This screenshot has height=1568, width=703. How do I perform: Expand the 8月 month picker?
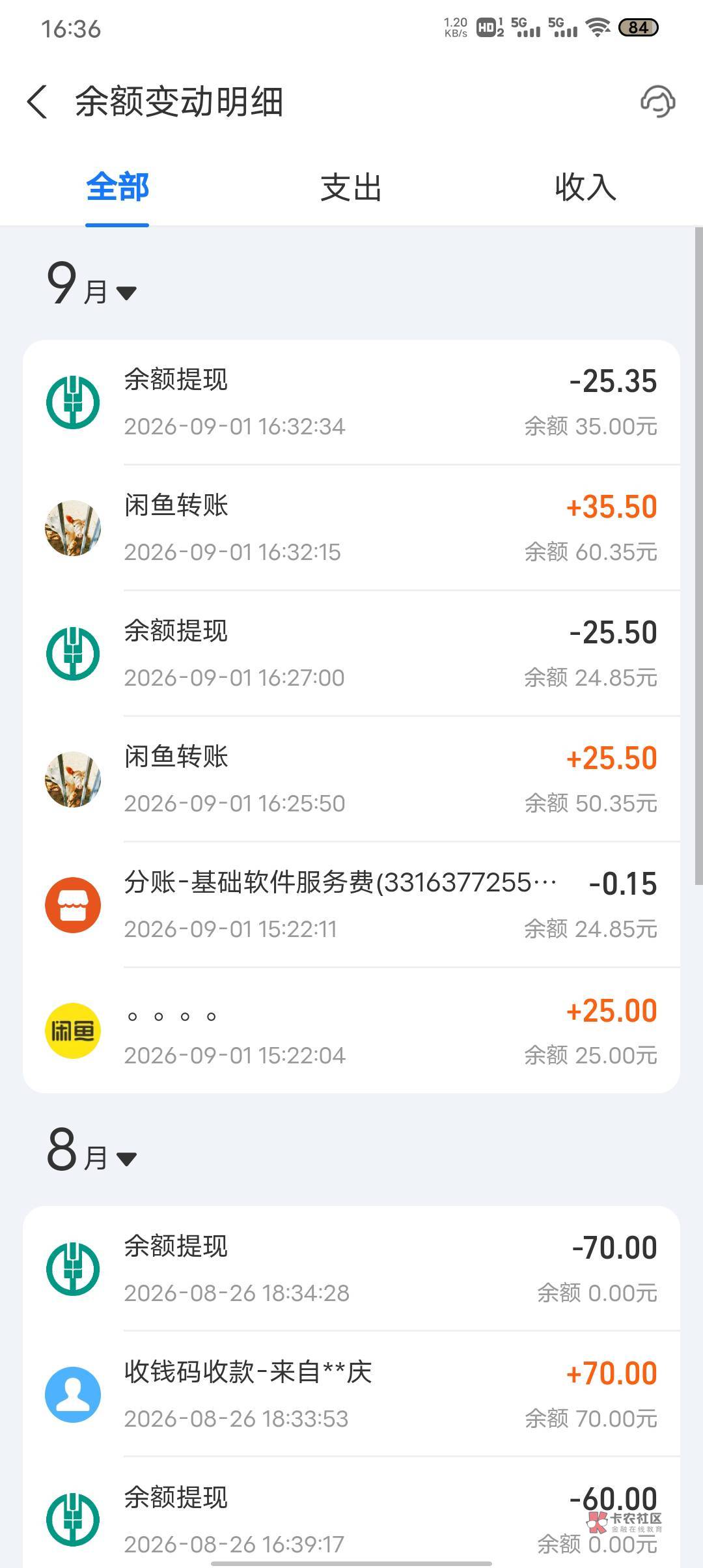click(91, 1150)
